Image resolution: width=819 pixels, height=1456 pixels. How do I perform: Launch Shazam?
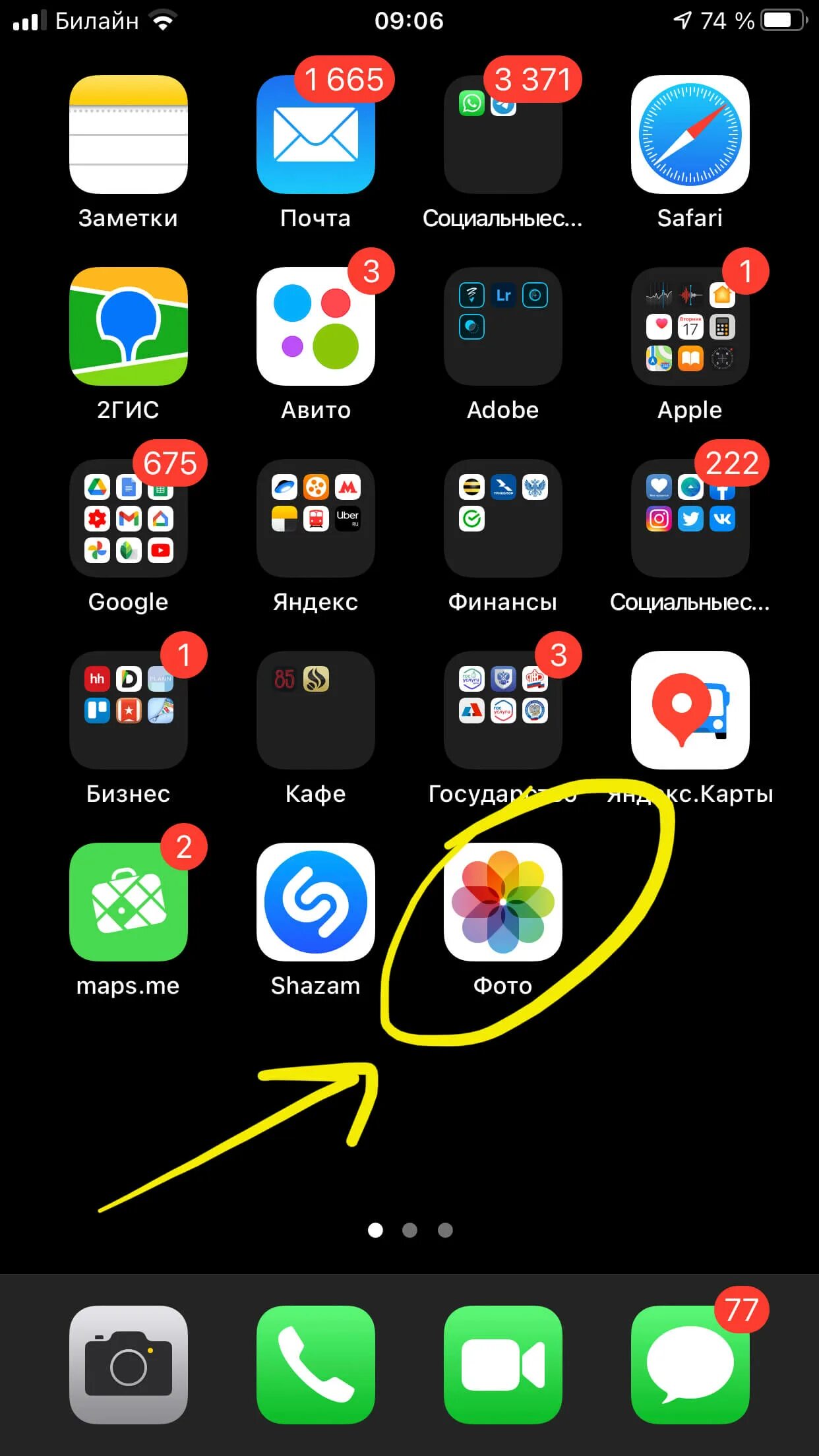pyautogui.click(x=315, y=902)
